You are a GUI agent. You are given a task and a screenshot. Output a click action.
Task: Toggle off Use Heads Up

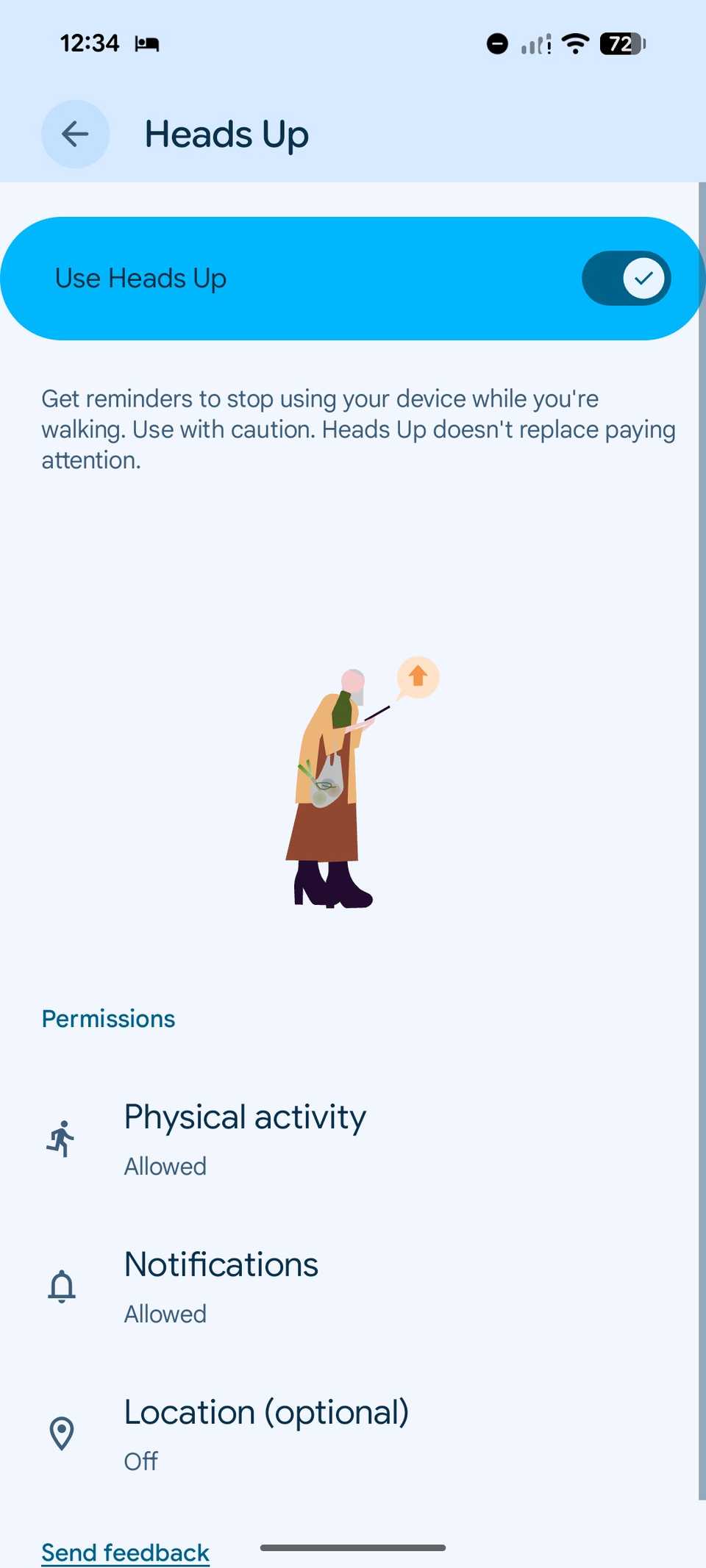click(x=626, y=278)
